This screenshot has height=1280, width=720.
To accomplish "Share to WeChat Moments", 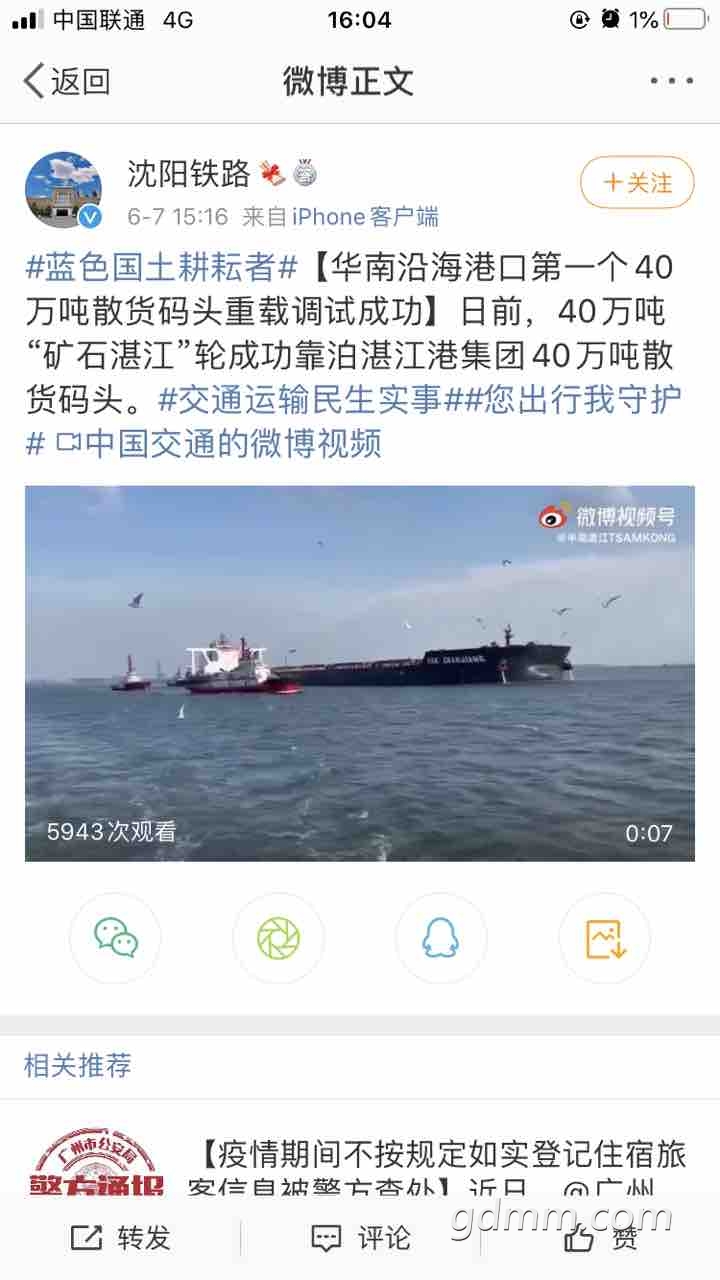I will tap(278, 938).
